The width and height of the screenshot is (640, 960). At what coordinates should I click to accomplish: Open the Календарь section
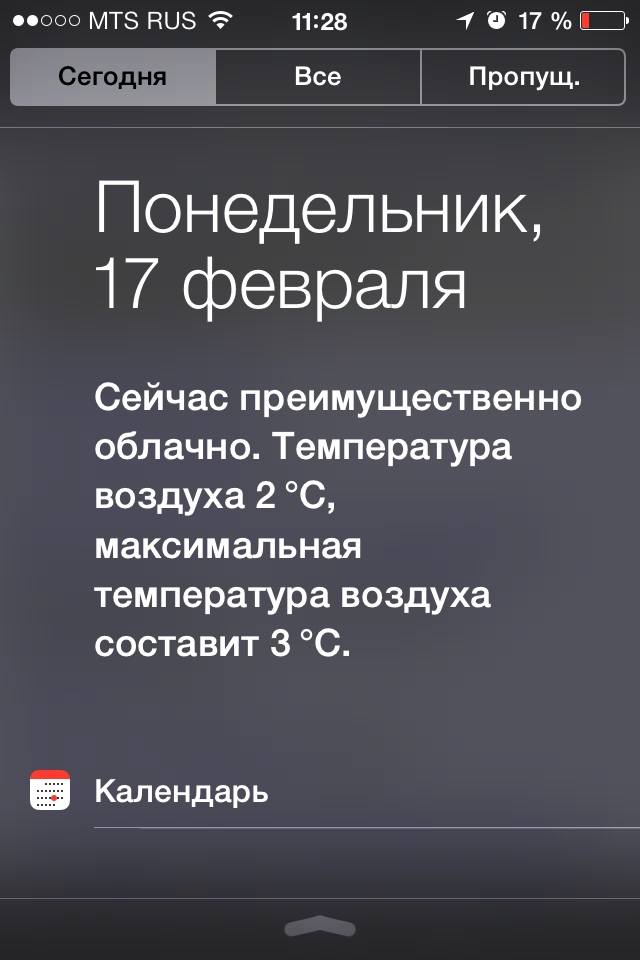pyautogui.click(x=180, y=792)
